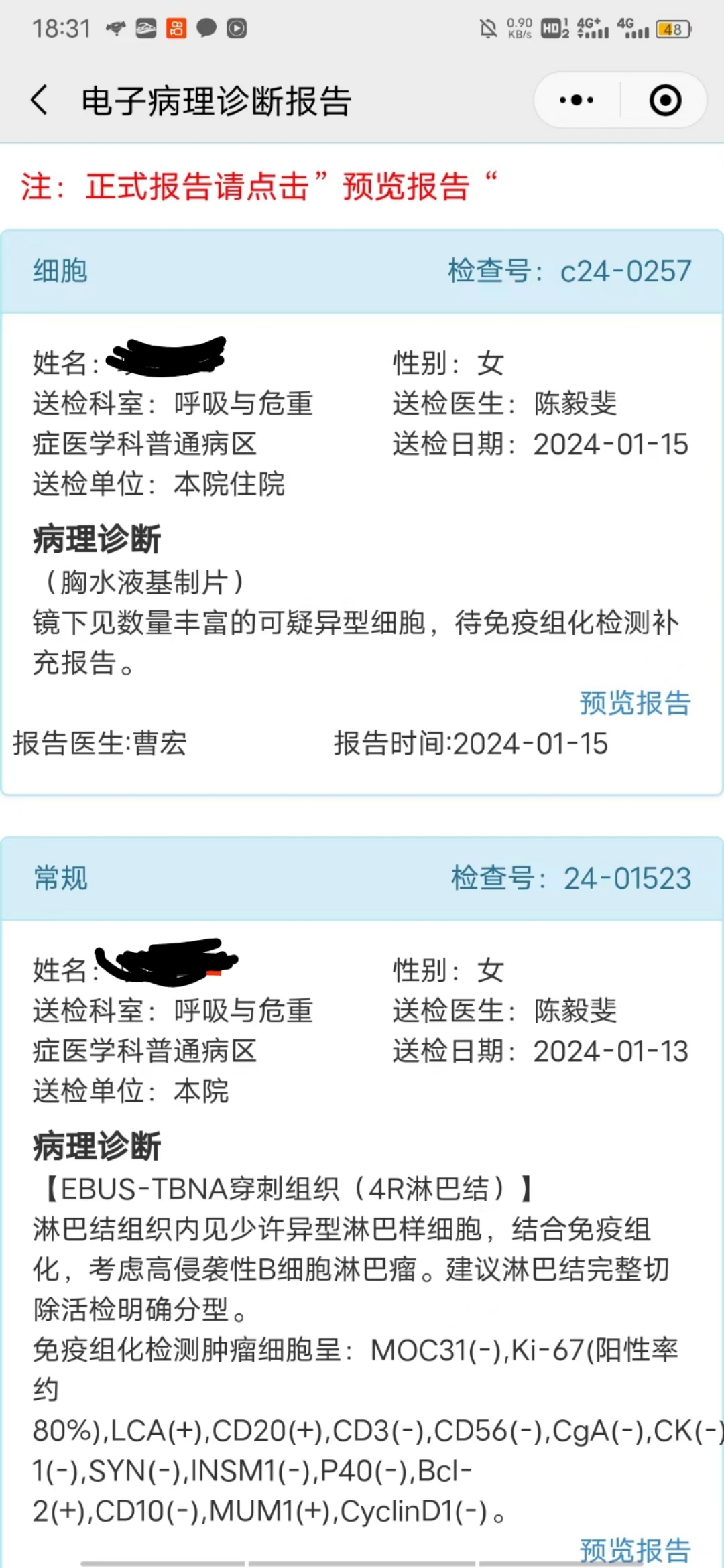Close the mini program with the circle button

[665, 101]
